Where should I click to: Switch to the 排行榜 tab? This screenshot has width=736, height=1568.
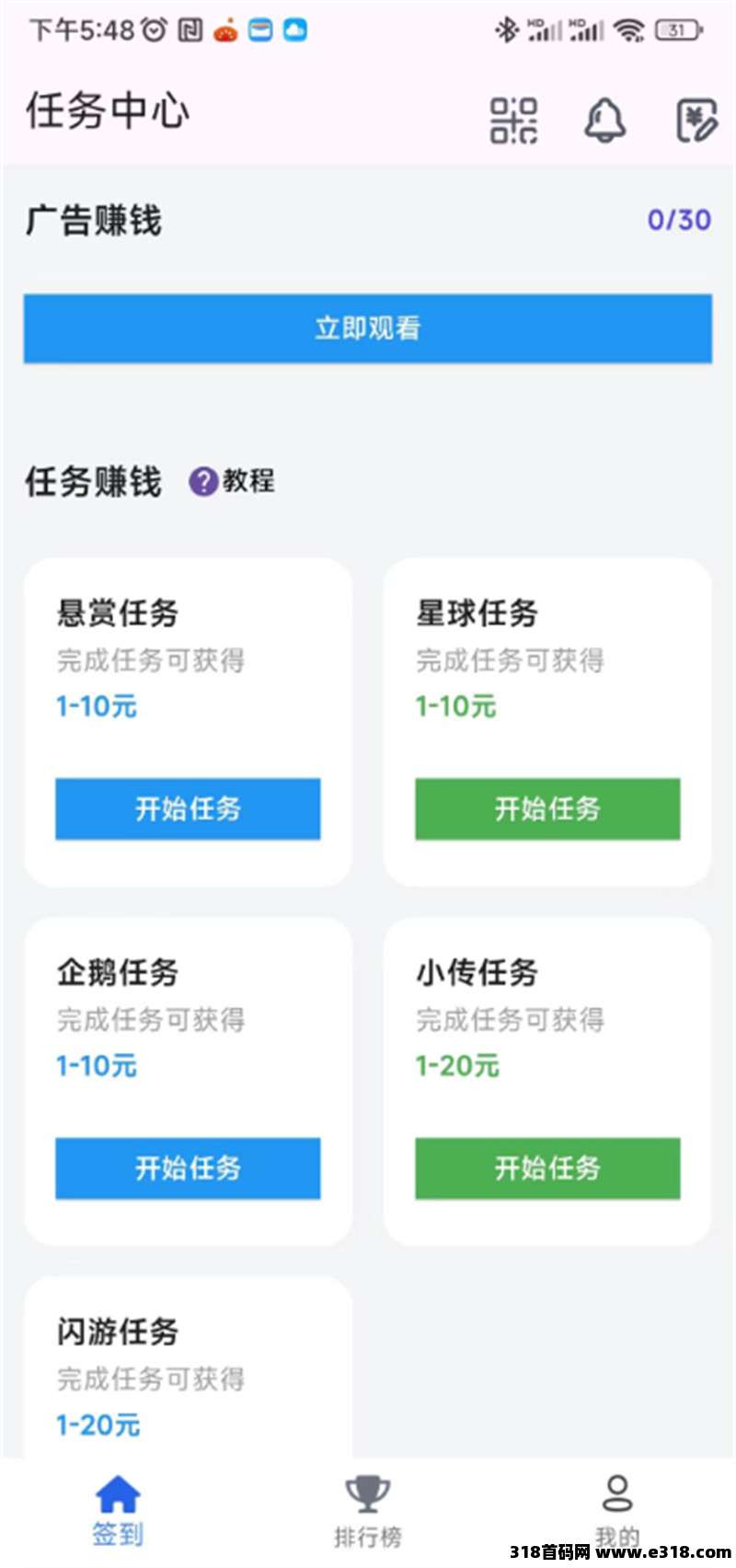coord(368,1510)
